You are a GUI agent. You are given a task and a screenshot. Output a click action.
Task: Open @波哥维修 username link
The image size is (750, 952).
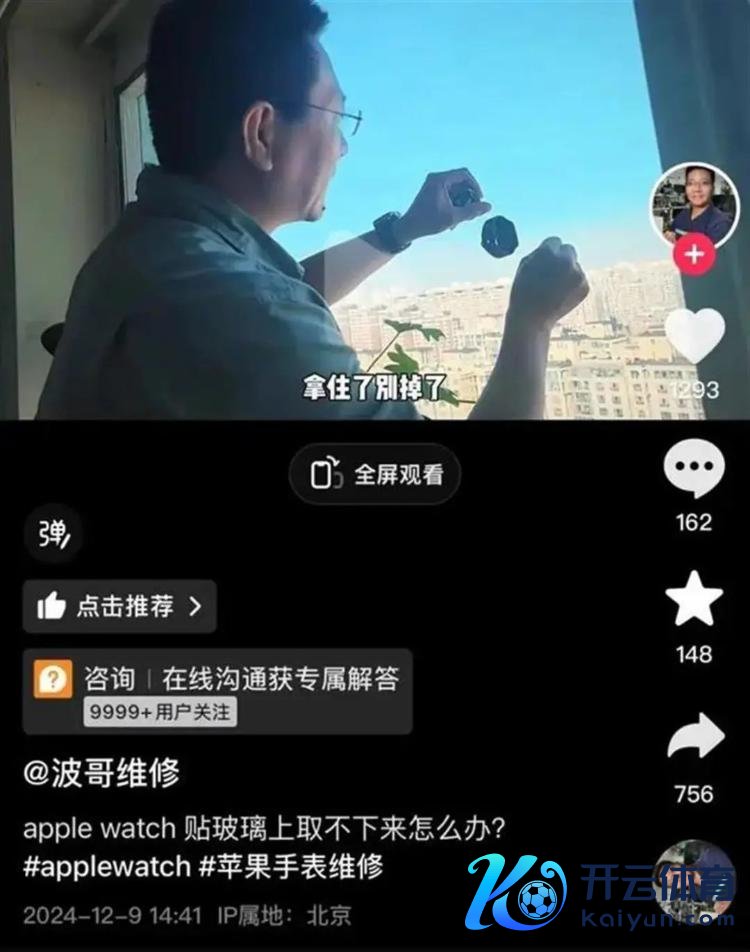(102, 772)
